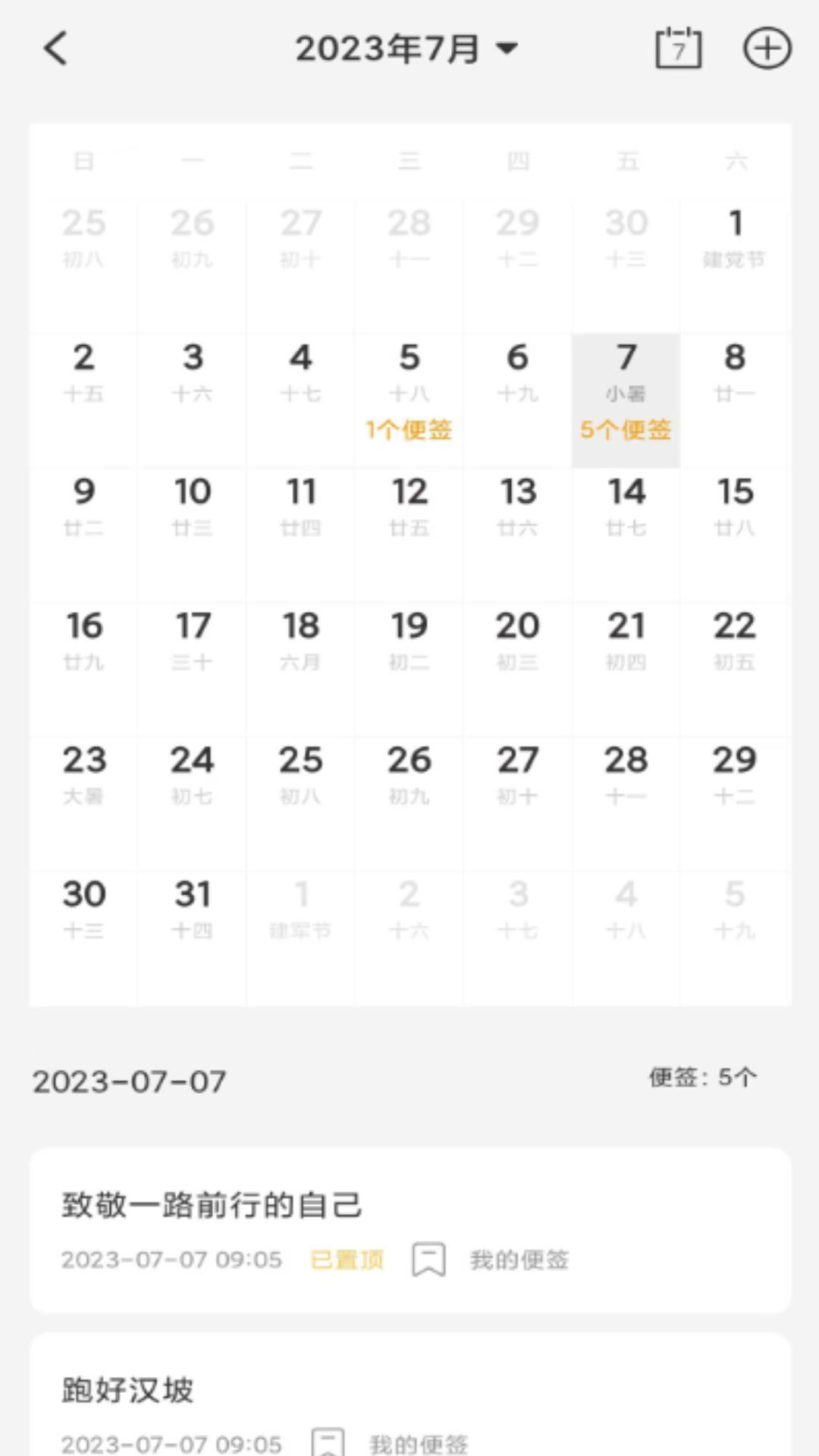The width and height of the screenshot is (819, 1456).
Task: Click the 5个便签 badge on July 7
Action: pos(626,429)
